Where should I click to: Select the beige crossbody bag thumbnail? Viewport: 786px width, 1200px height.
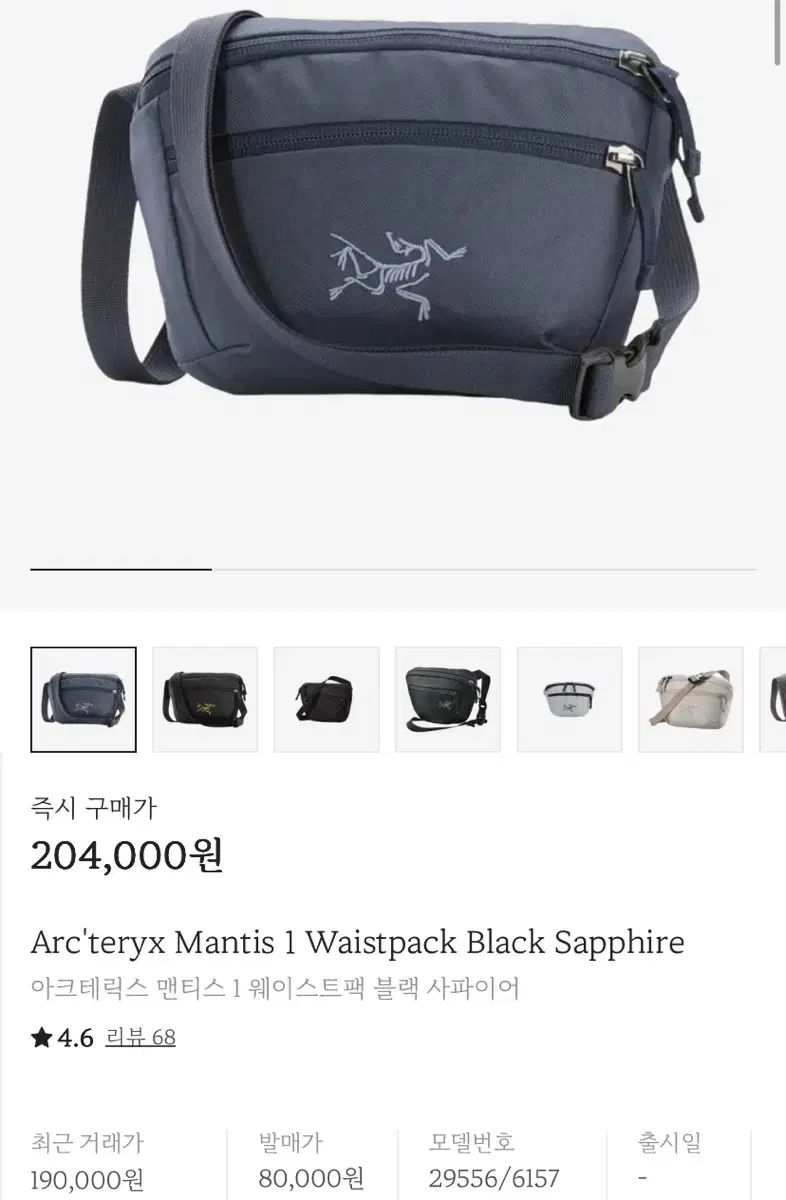(x=691, y=699)
